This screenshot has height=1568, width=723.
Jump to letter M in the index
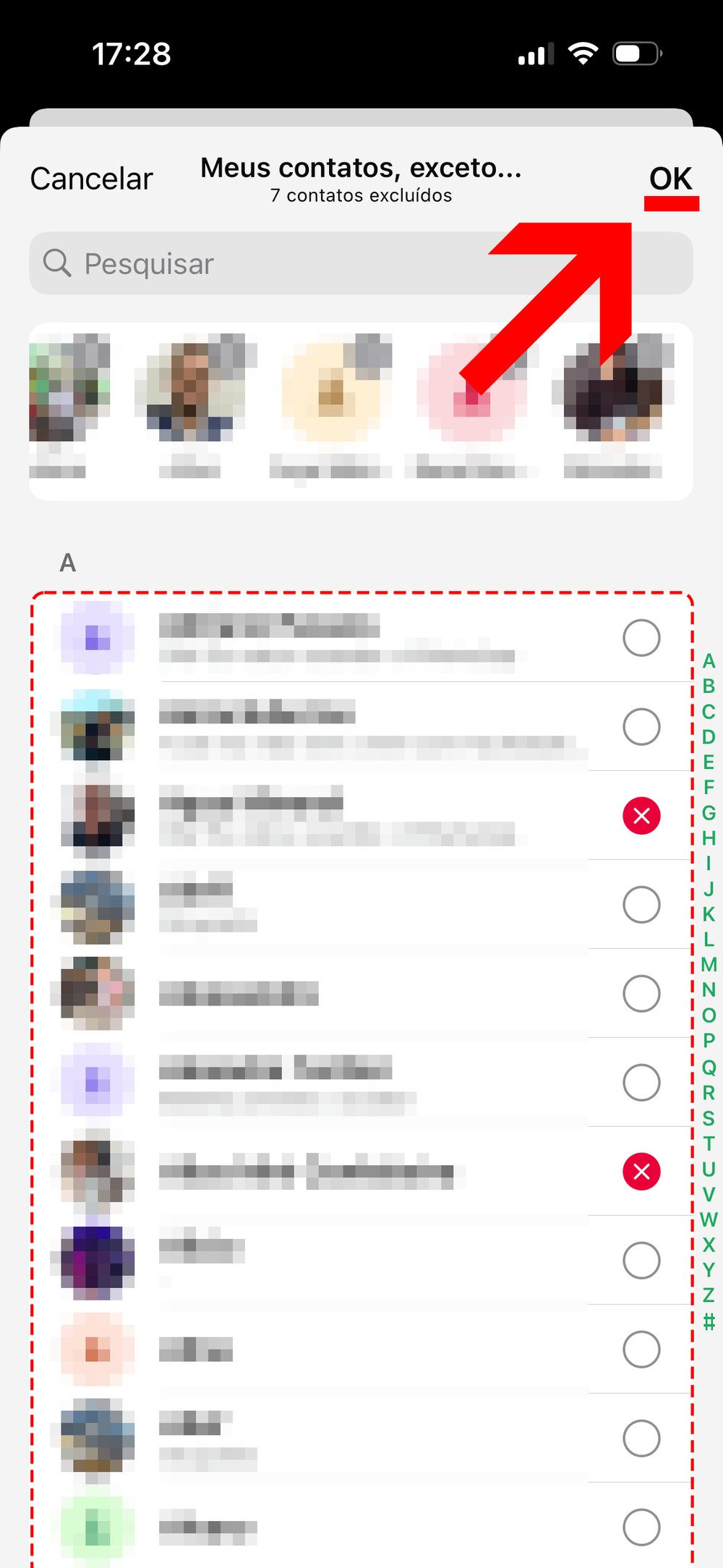pos(709,965)
